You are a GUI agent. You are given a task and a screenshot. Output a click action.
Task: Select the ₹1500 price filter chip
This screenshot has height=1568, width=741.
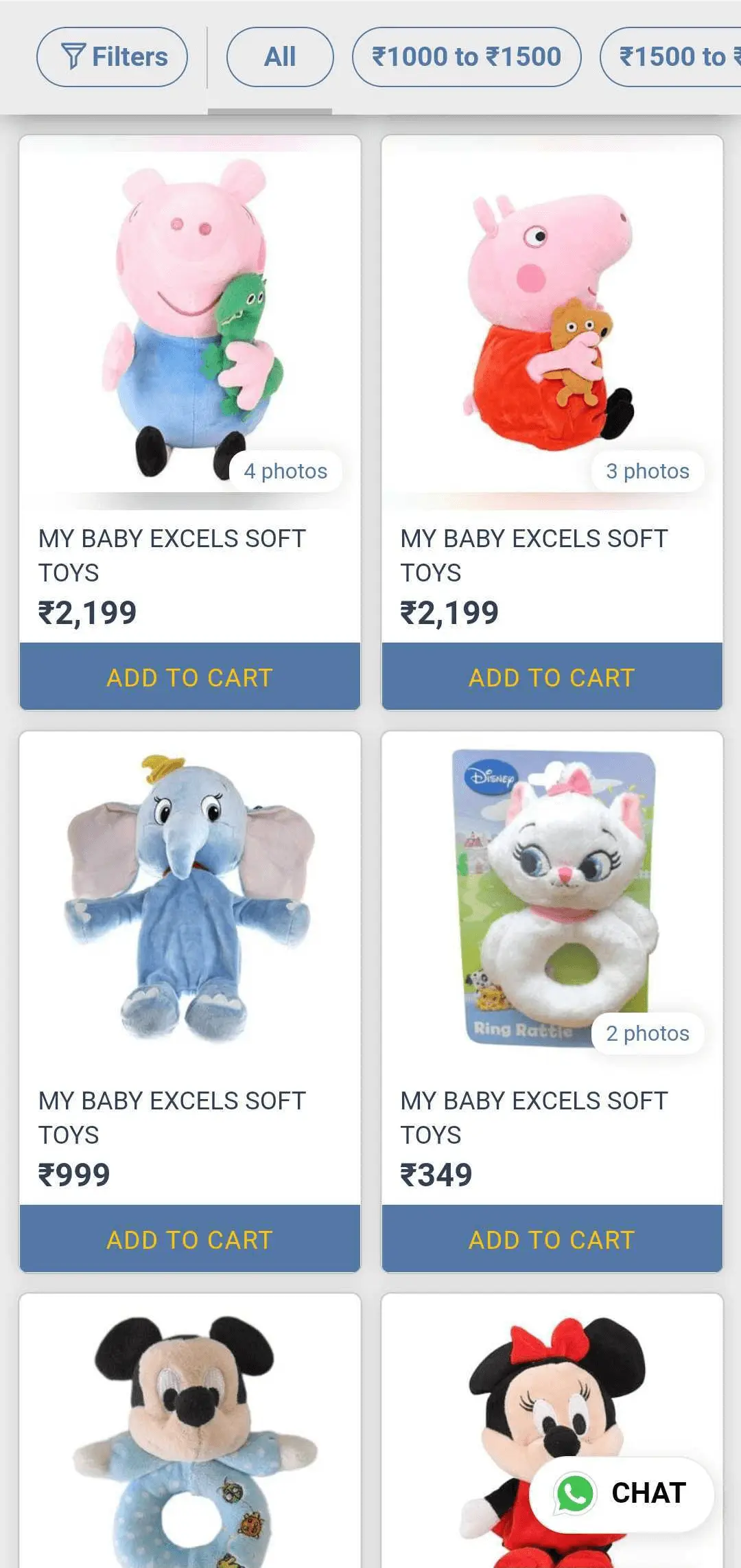click(x=676, y=56)
